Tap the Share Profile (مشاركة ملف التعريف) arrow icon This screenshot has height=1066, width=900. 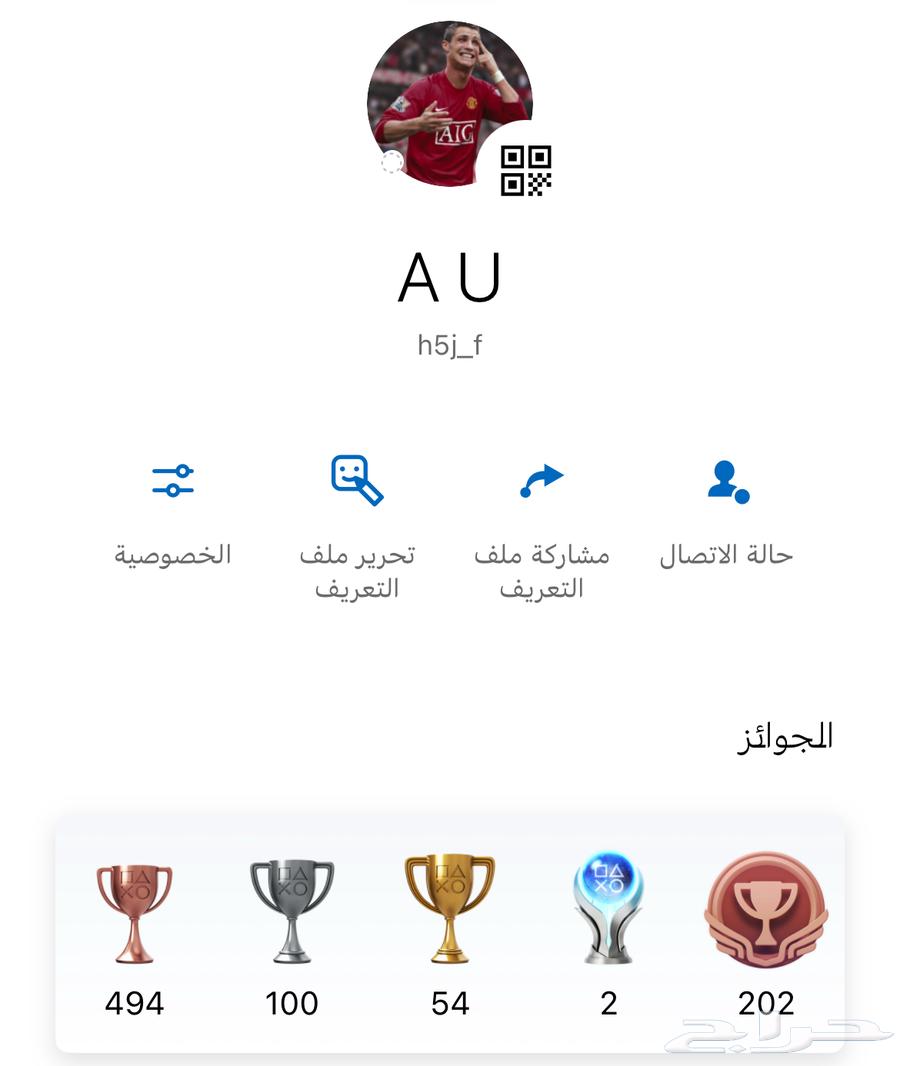540,479
